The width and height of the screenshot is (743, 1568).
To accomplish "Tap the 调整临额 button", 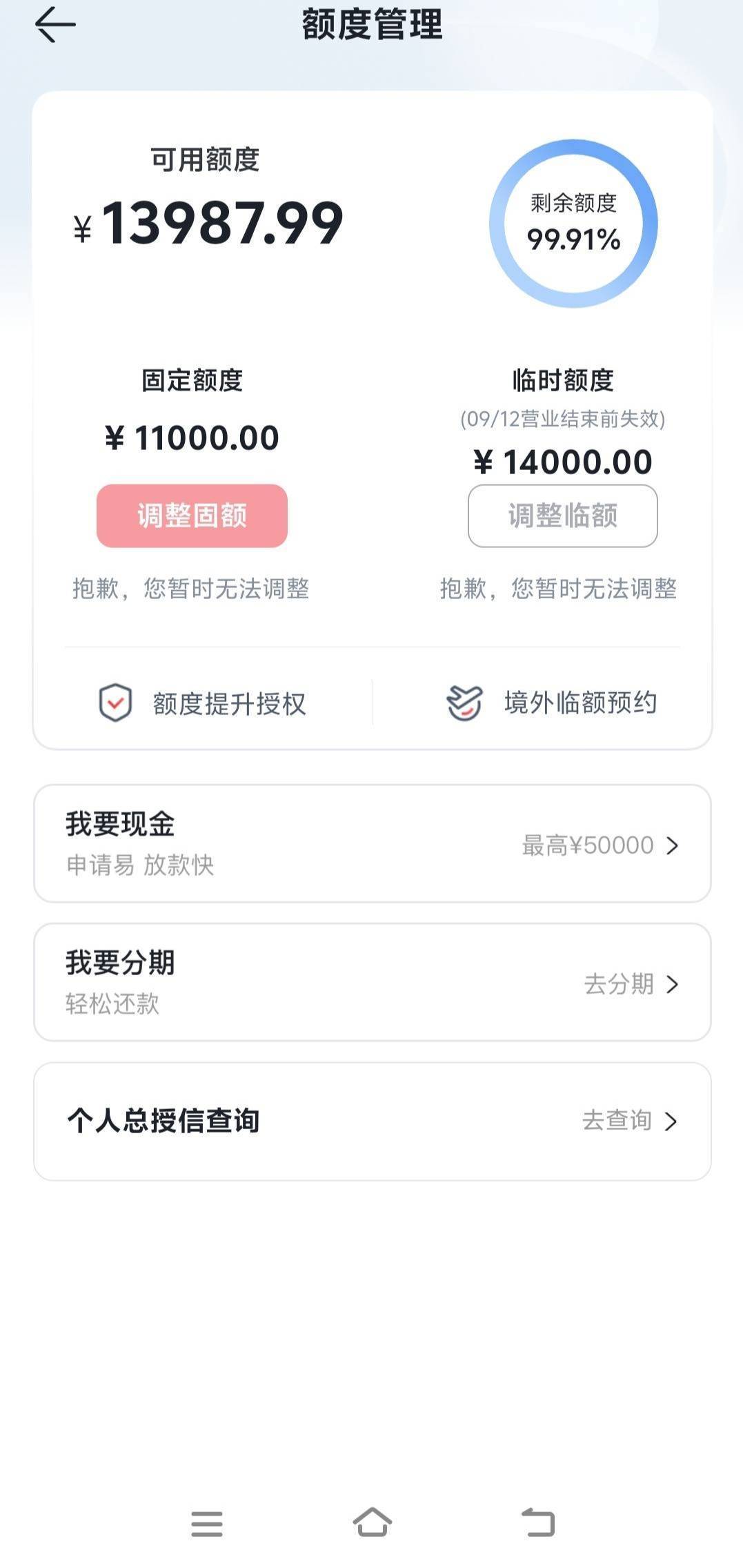I will coord(563,516).
